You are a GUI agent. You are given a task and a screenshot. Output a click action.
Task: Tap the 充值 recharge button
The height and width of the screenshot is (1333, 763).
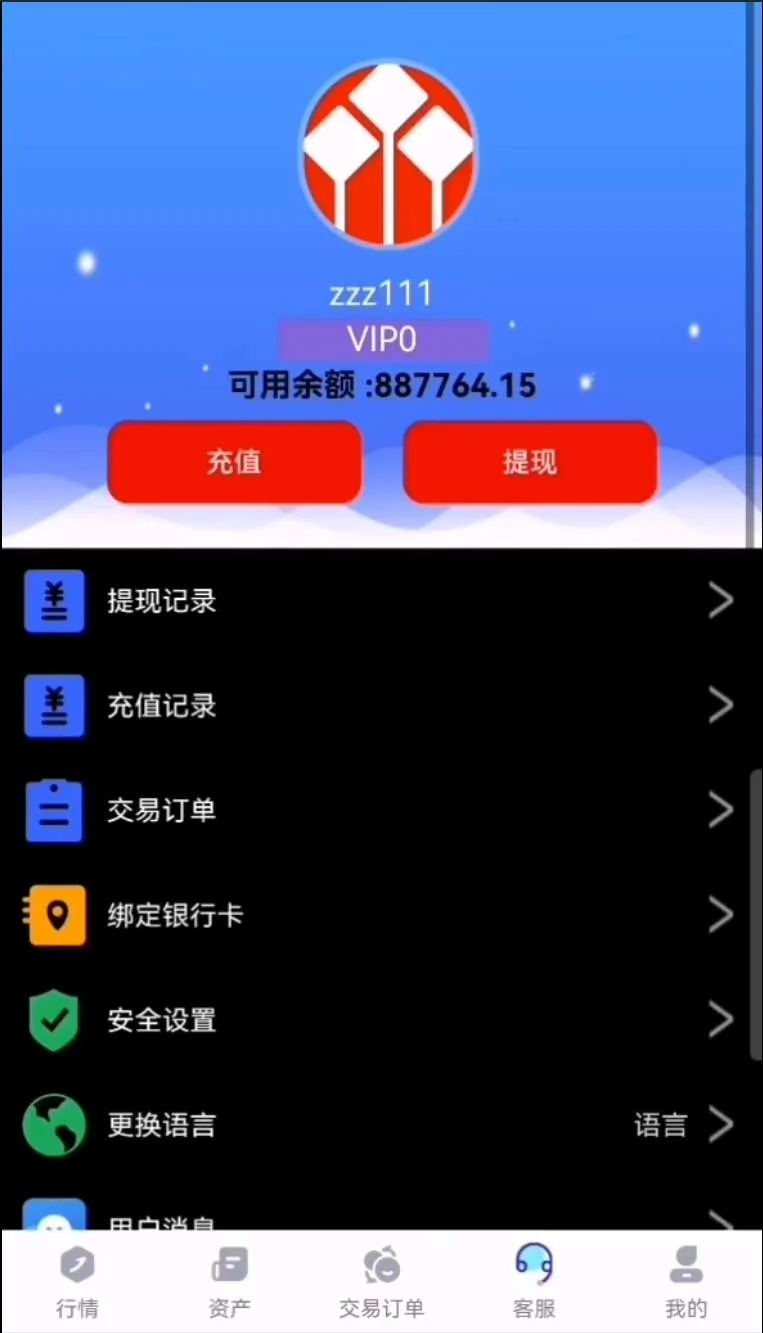pyautogui.click(x=234, y=462)
